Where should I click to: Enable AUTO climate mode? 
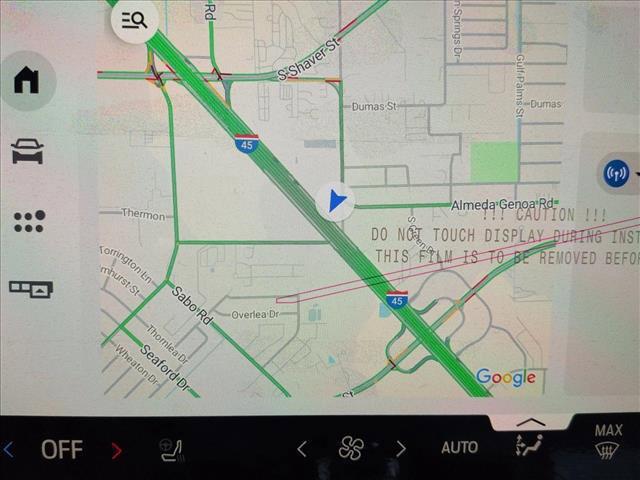(x=459, y=447)
